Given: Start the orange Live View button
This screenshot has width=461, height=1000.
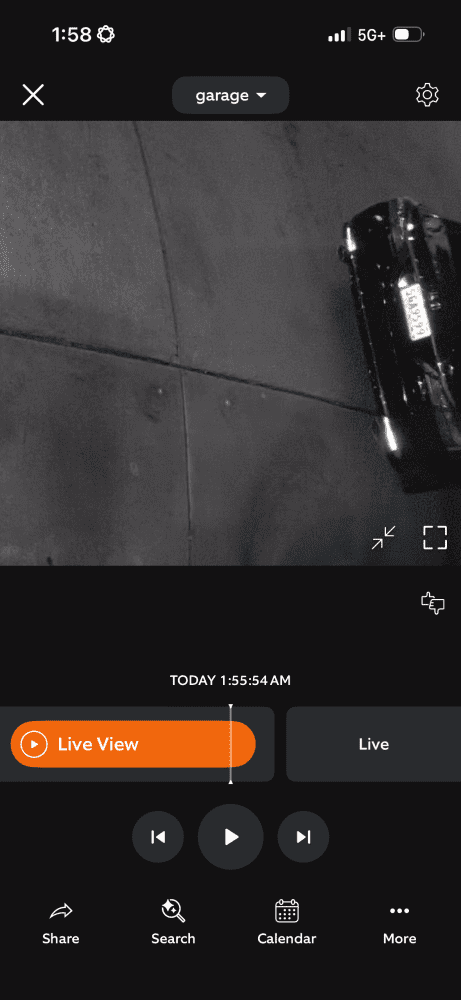Looking at the screenshot, I should pyautogui.click(x=133, y=744).
